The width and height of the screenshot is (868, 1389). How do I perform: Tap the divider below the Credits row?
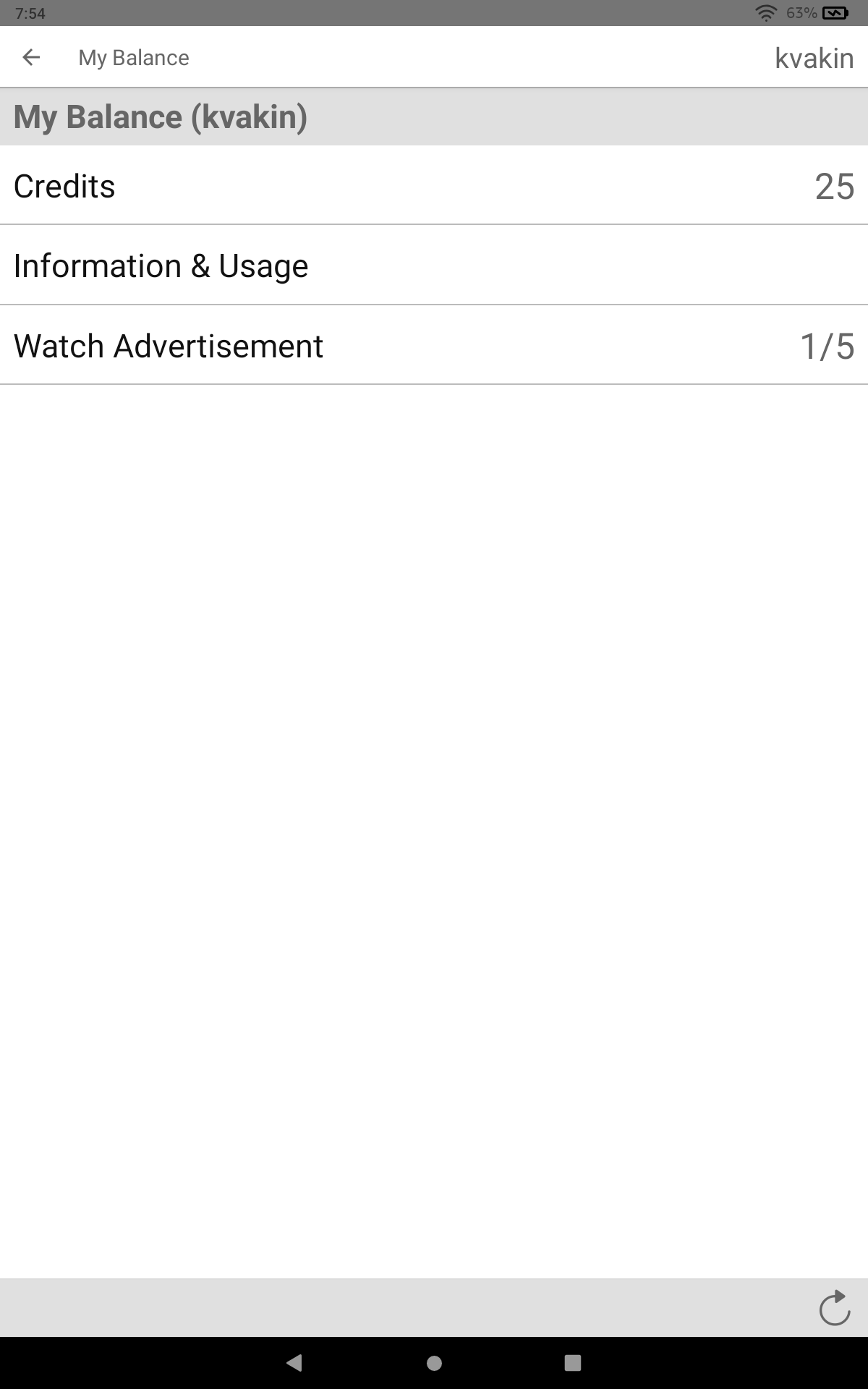[434, 225]
